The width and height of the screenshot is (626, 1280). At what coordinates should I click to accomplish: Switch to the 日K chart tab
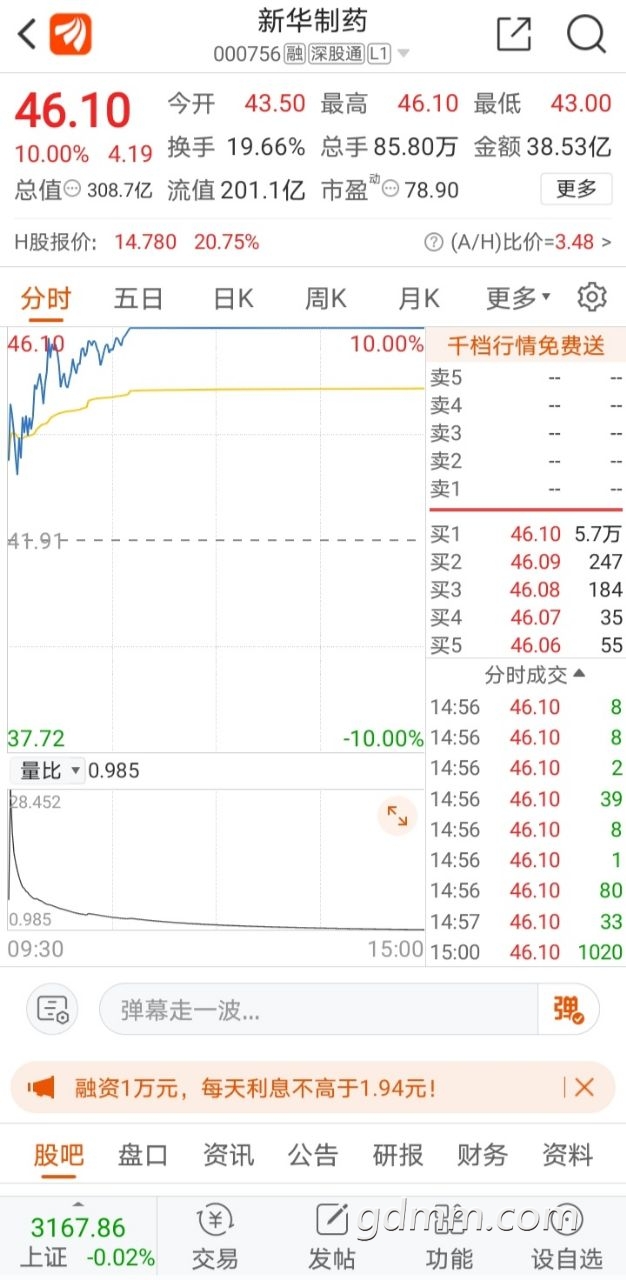233,298
